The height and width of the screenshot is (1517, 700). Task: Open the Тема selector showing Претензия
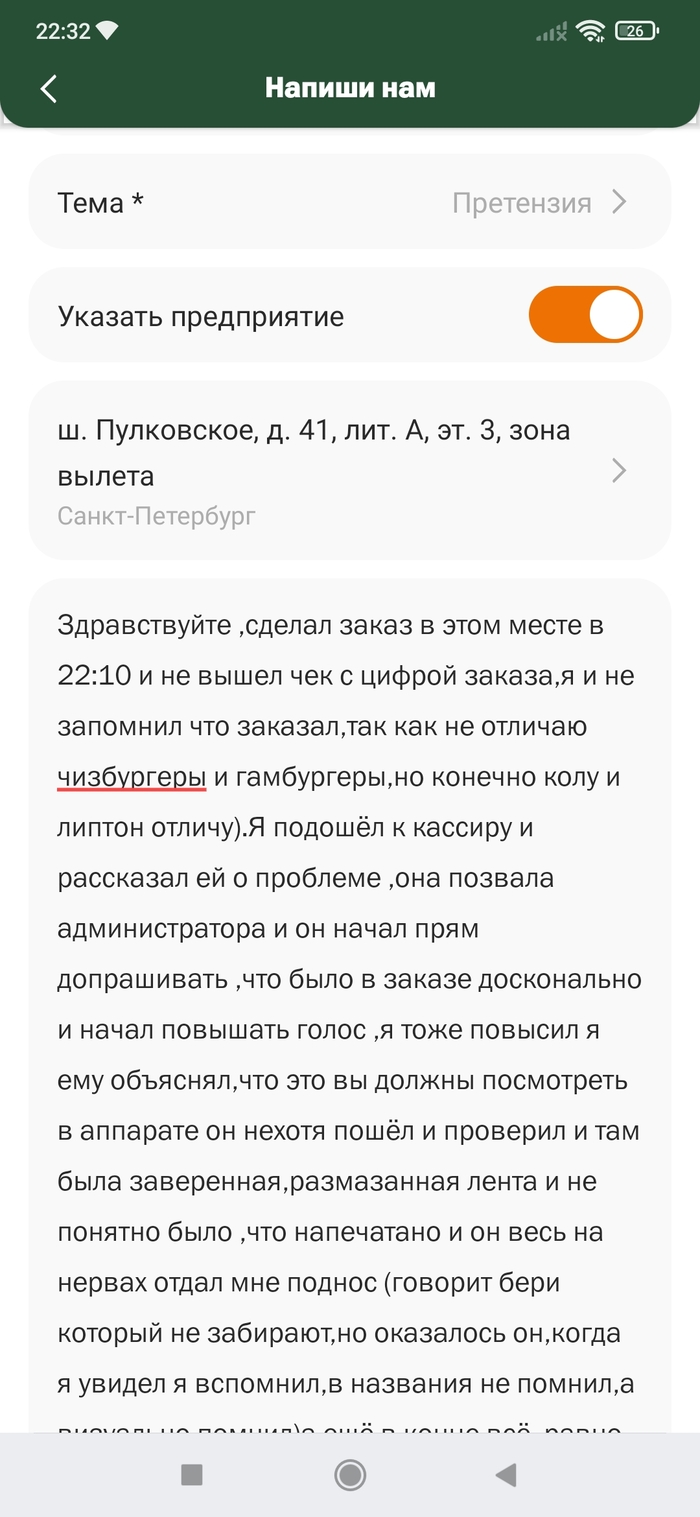click(349, 203)
